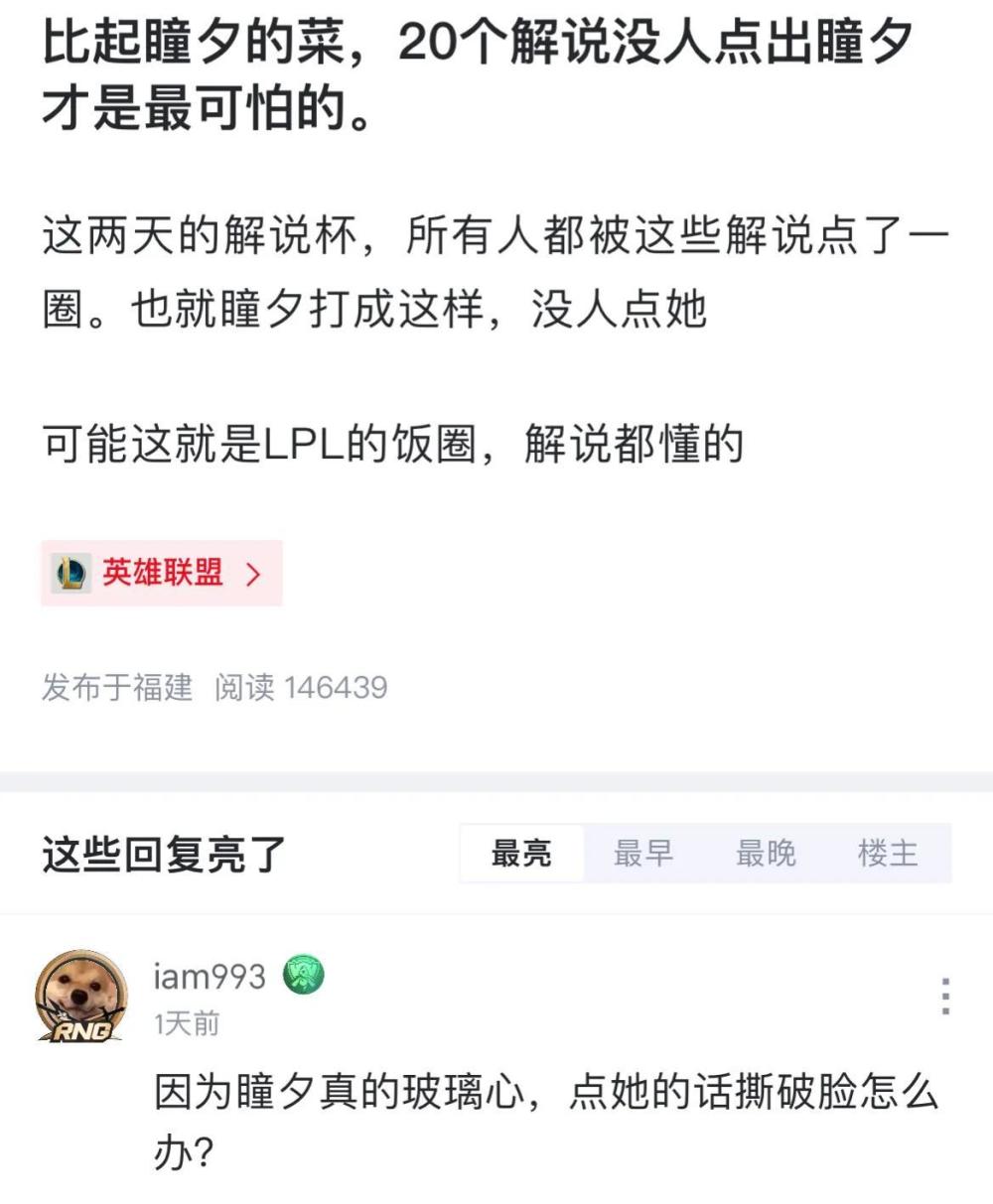Open the 英雄联盟 topic tag
The width and height of the screenshot is (993, 1204).
162,573
